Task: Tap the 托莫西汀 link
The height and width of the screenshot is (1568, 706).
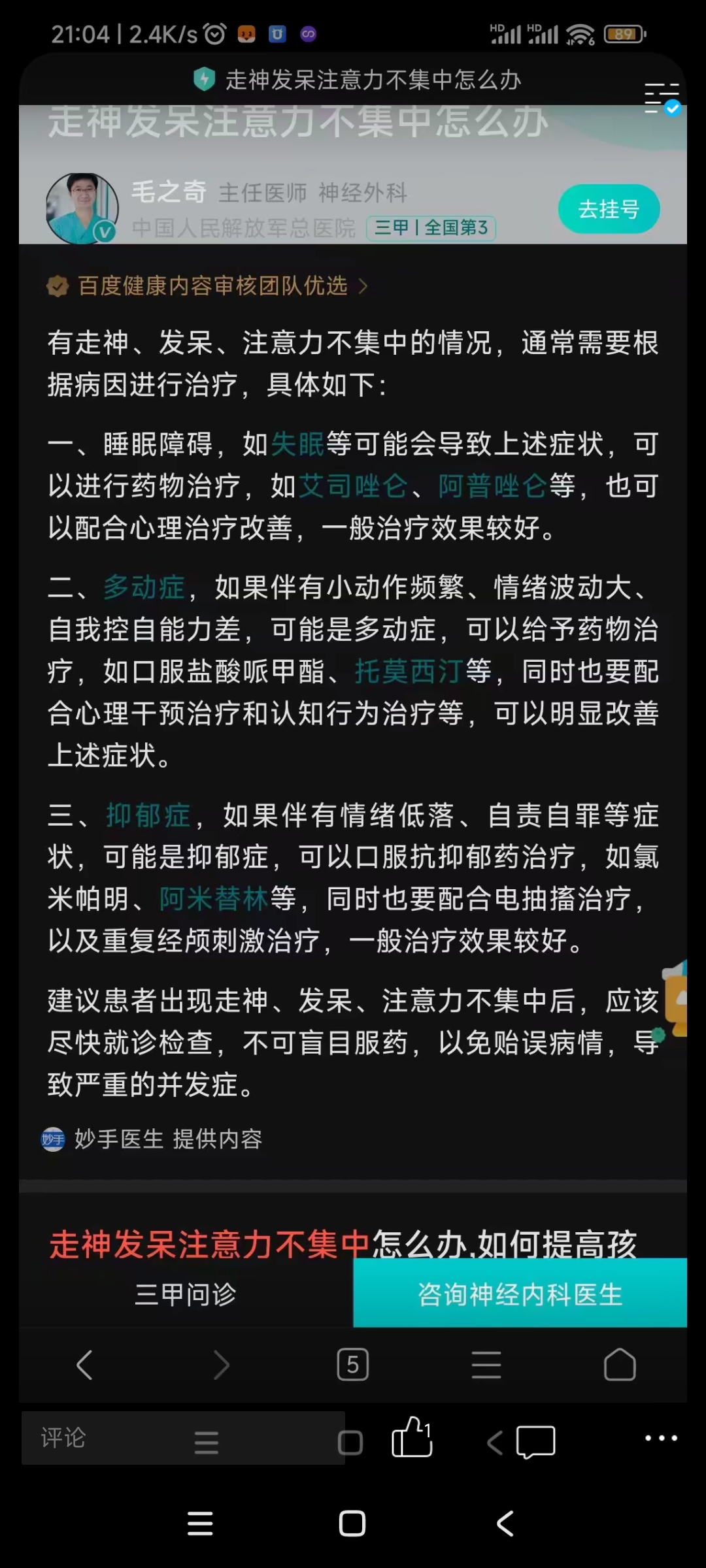Action: [x=409, y=671]
